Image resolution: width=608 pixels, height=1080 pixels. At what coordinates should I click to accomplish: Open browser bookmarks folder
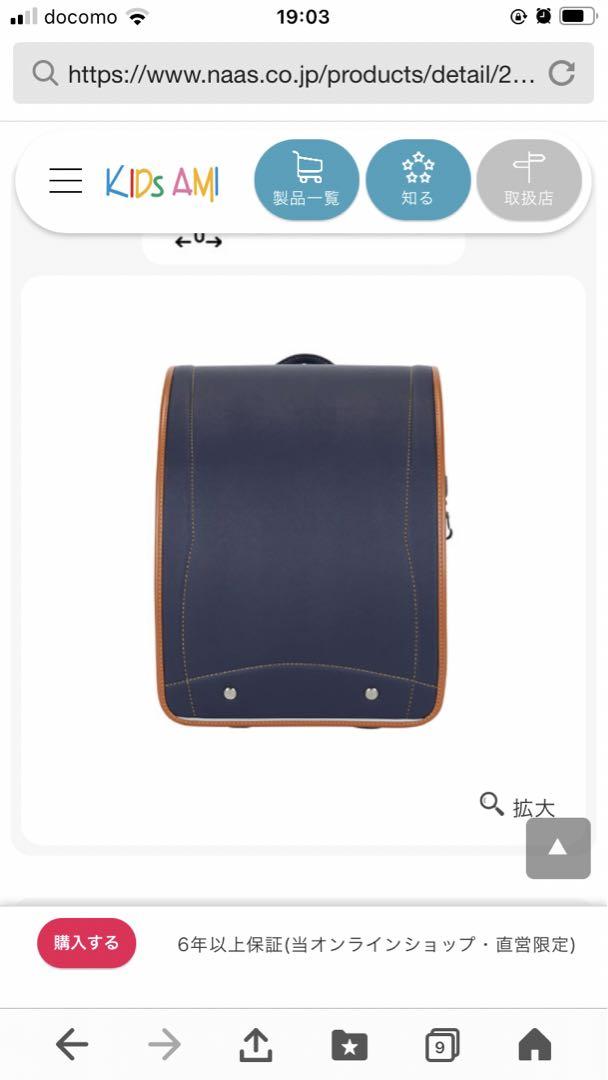pos(349,1046)
